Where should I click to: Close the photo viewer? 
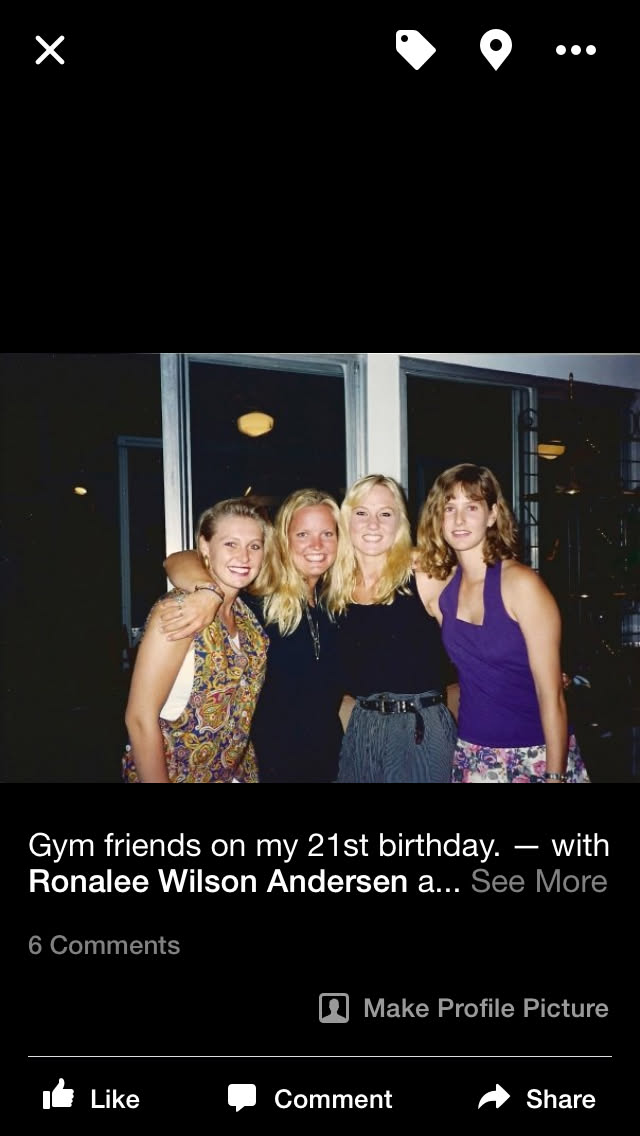50,50
